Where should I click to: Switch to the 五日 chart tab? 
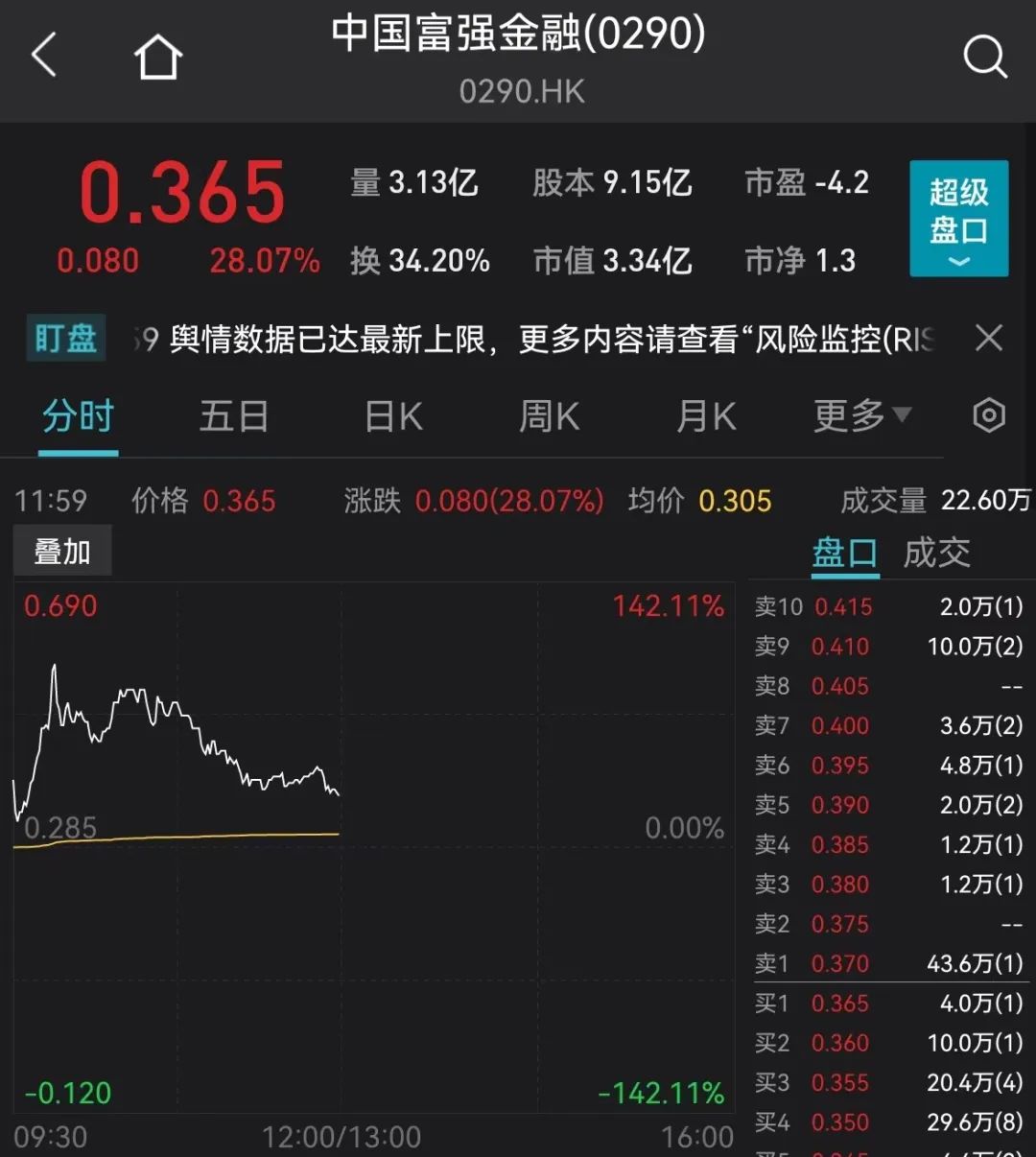233,417
